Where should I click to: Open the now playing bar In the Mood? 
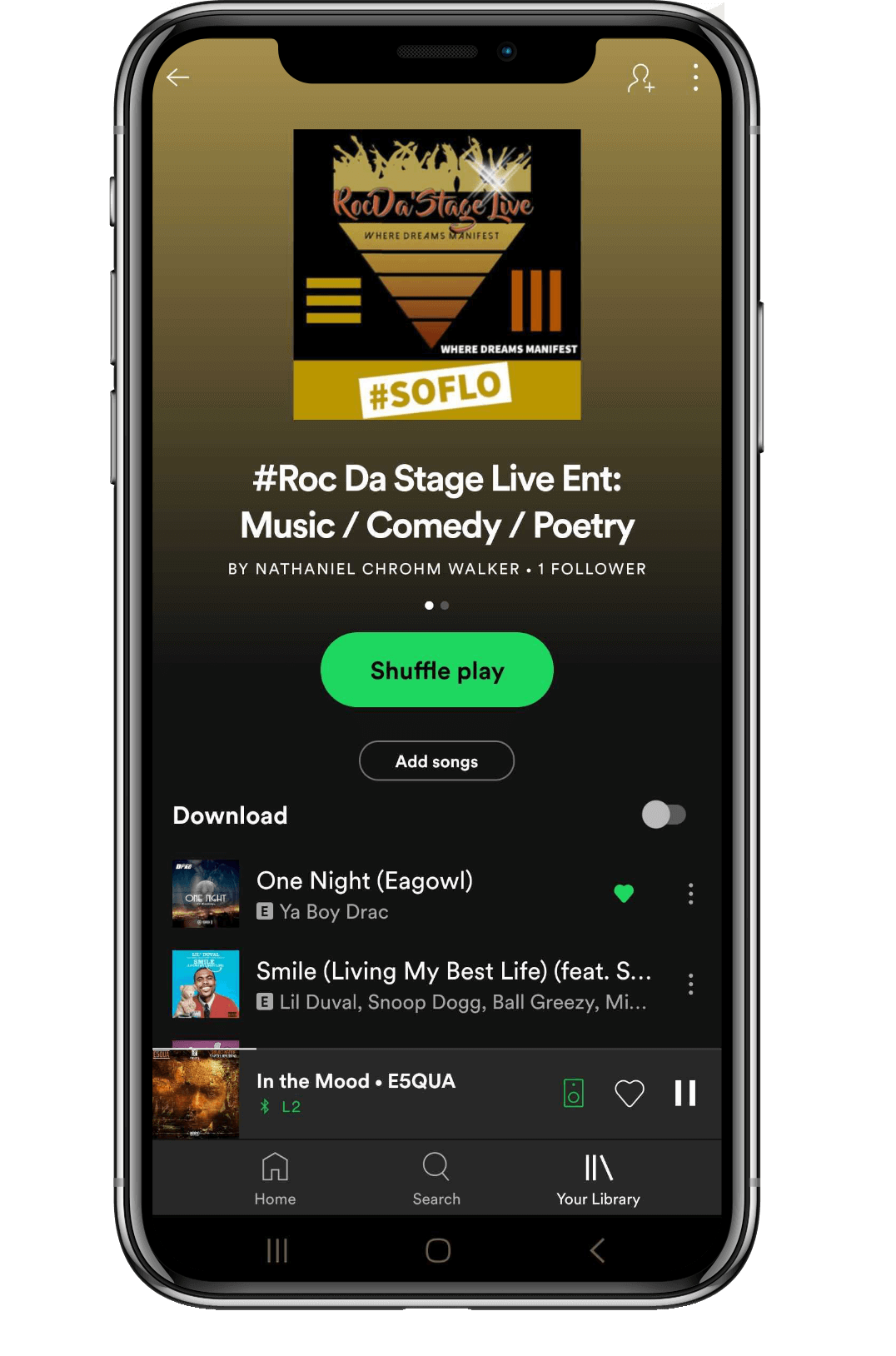[383, 1093]
